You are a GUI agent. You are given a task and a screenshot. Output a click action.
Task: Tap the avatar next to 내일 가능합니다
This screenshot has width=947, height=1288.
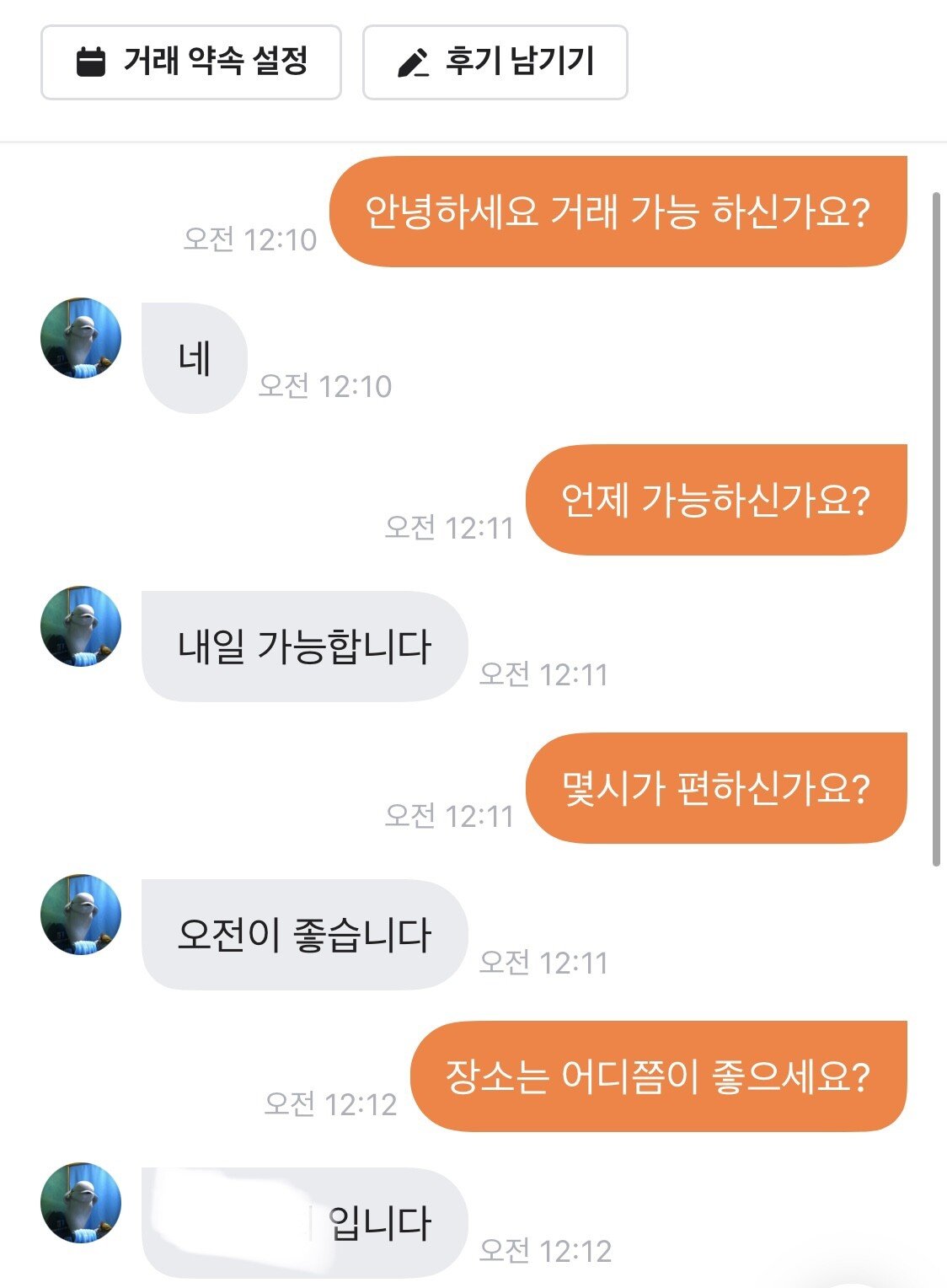[81, 626]
